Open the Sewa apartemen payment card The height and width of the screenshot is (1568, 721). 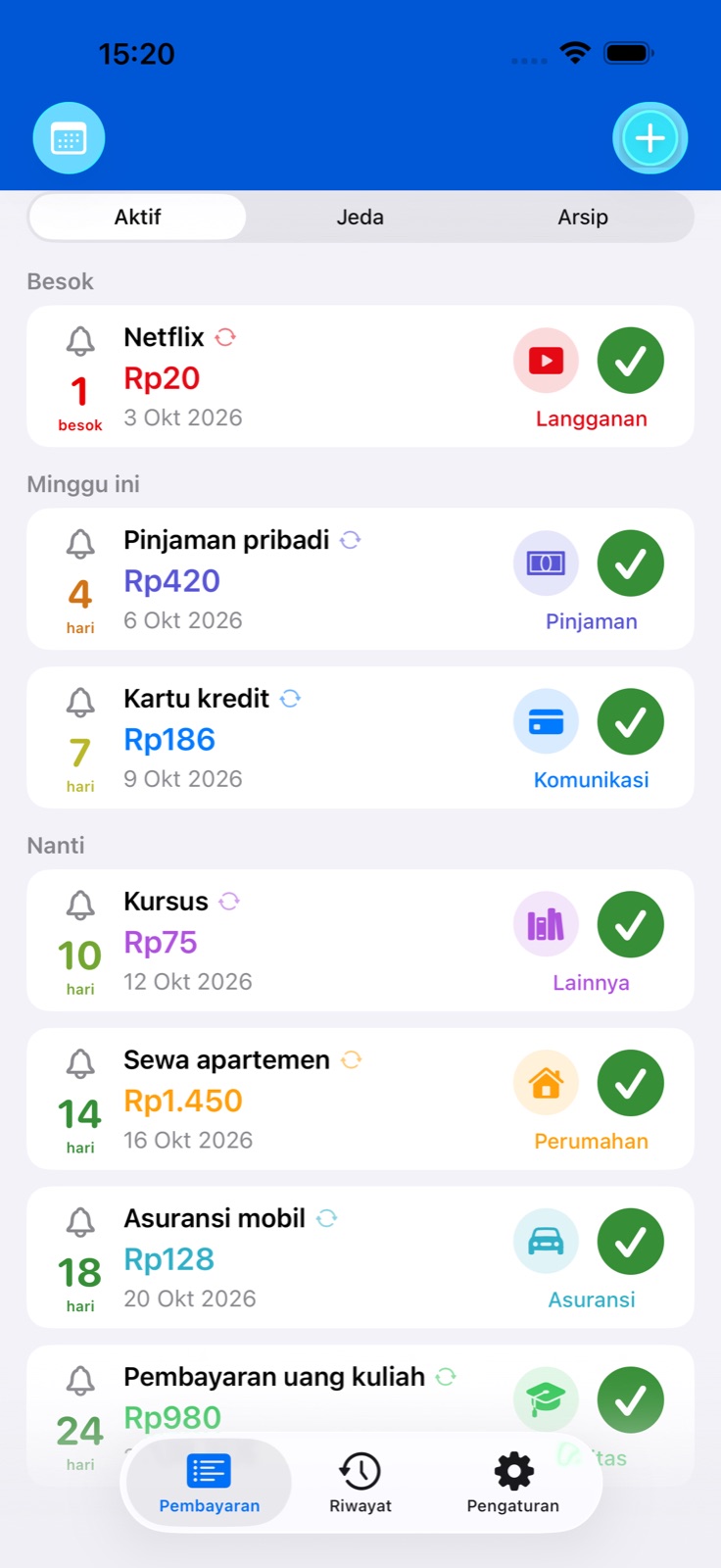tap(360, 1100)
